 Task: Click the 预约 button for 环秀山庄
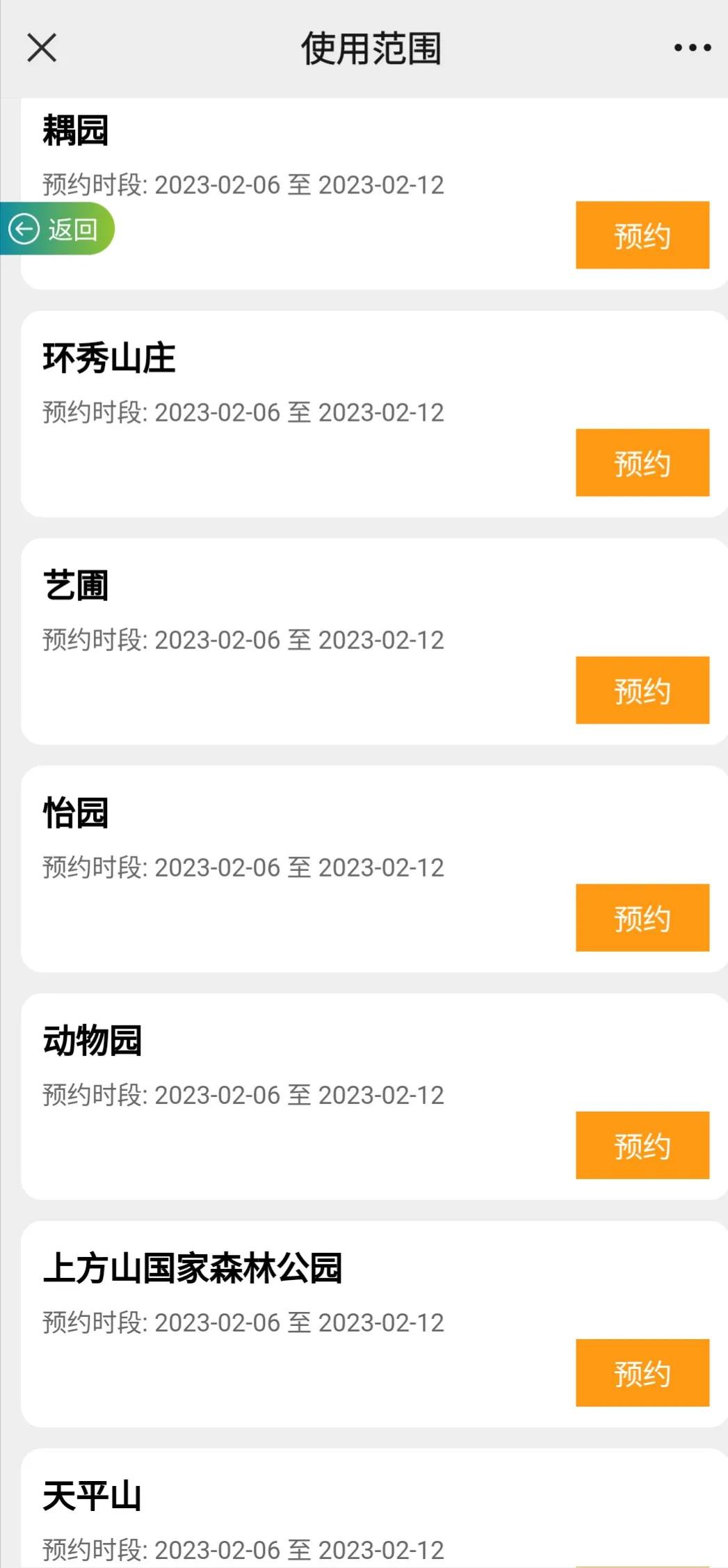[x=642, y=462]
